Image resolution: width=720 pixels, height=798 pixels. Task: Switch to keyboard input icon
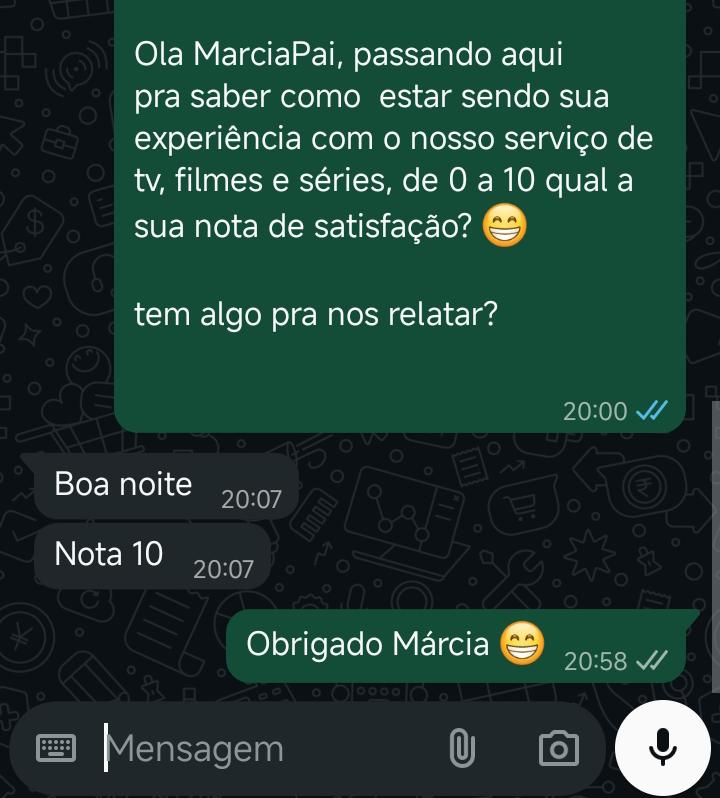55,748
